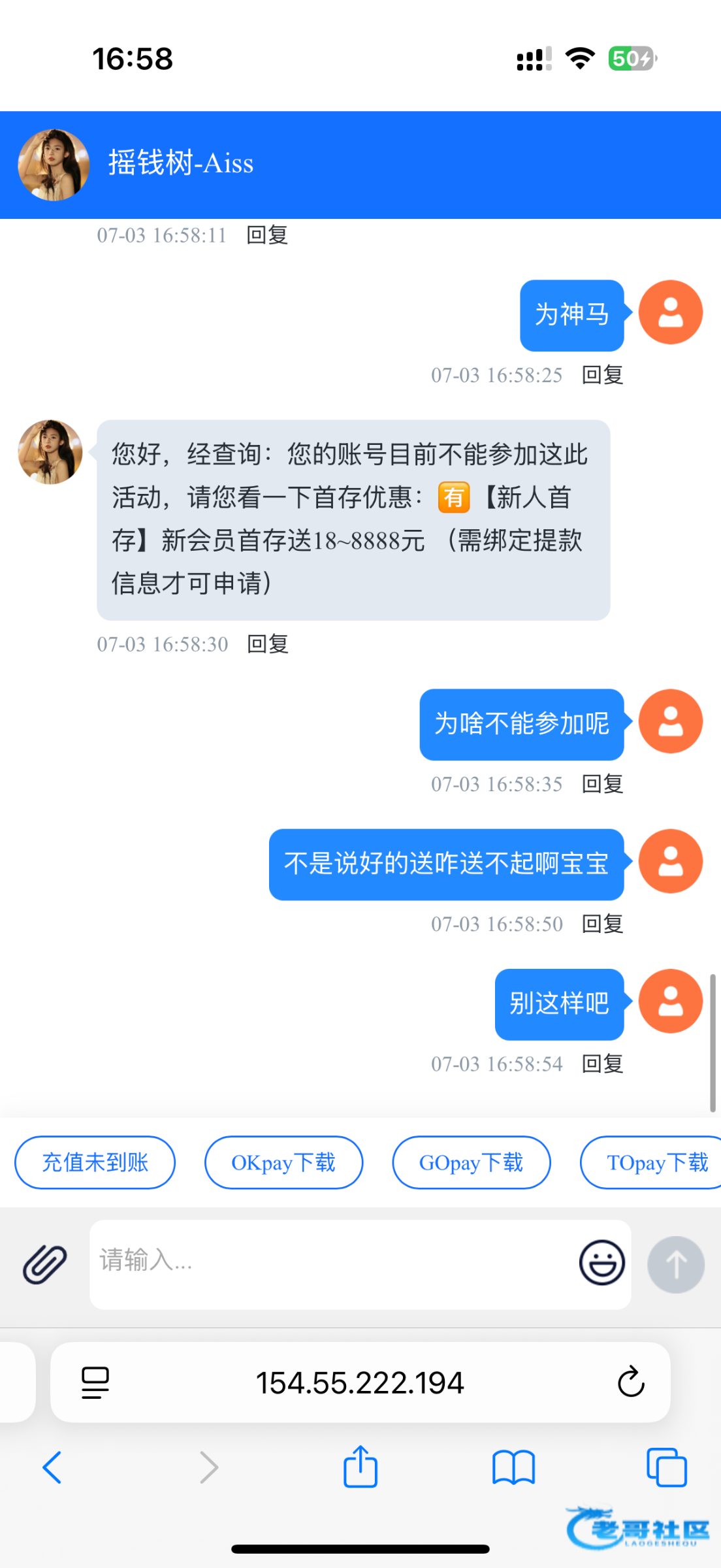Tap the 154.55.222.194 address bar
The width and height of the screenshot is (721, 1568).
[360, 1382]
